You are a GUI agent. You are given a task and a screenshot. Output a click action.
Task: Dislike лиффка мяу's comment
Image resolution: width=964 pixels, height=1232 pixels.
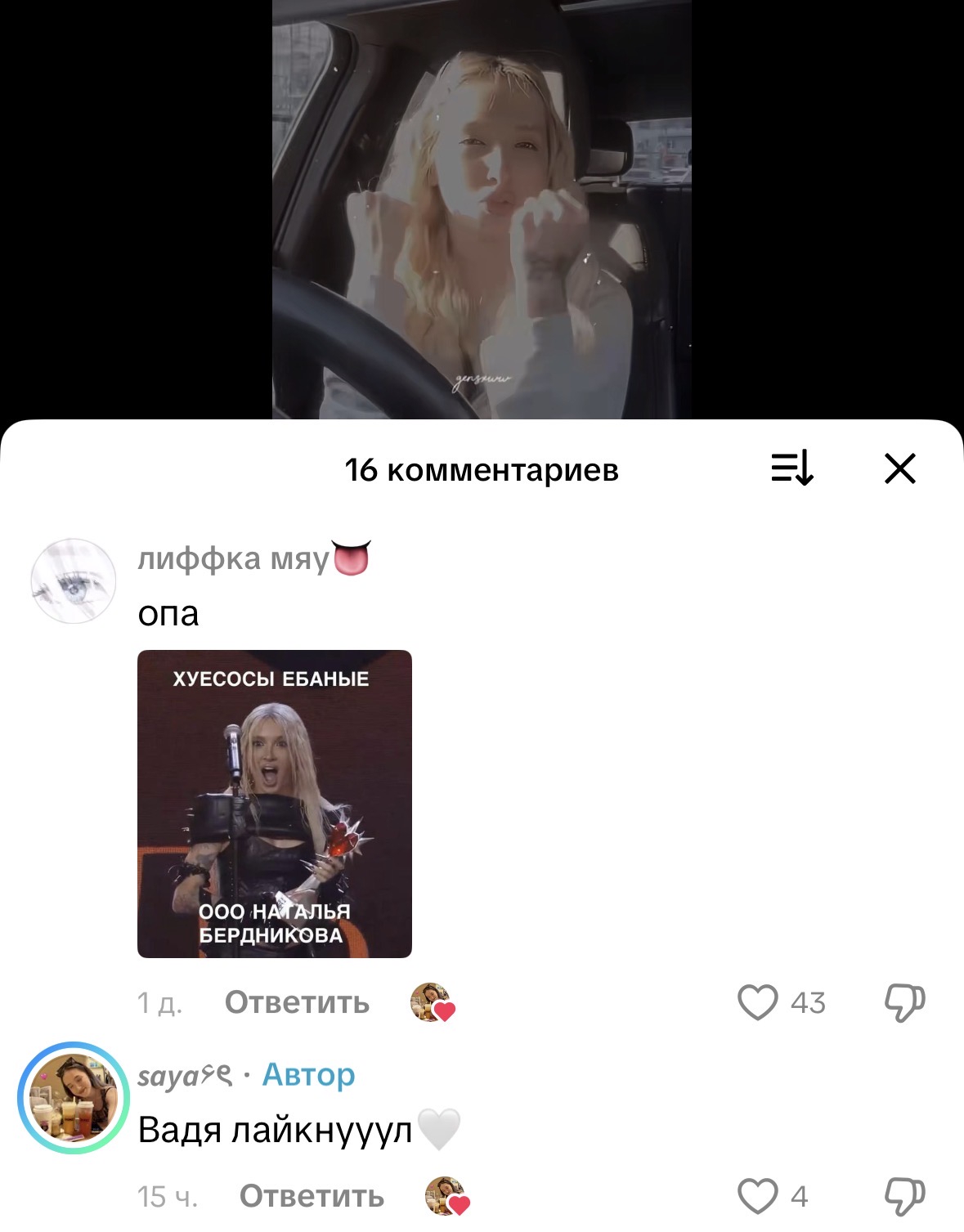(904, 1002)
